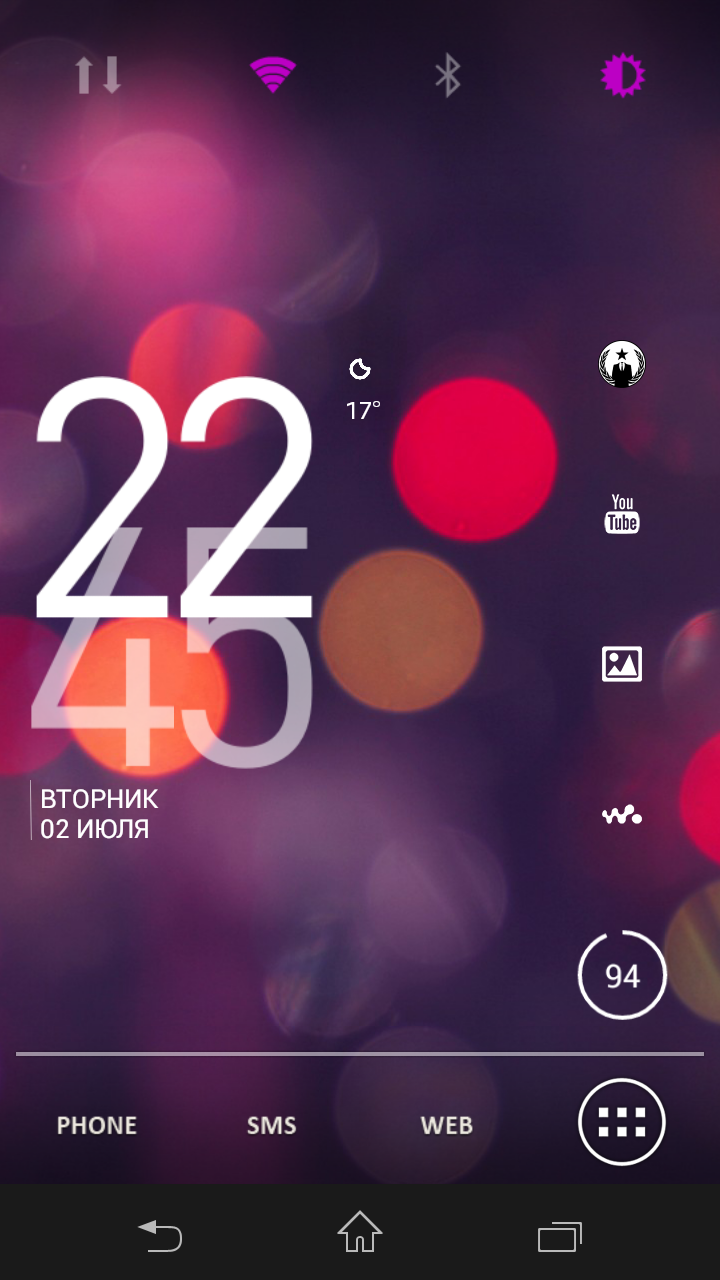The height and width of the screenshot is (1280, 720).
Task: Go back with the system back arrow
Action: [x=161, y=1235]
